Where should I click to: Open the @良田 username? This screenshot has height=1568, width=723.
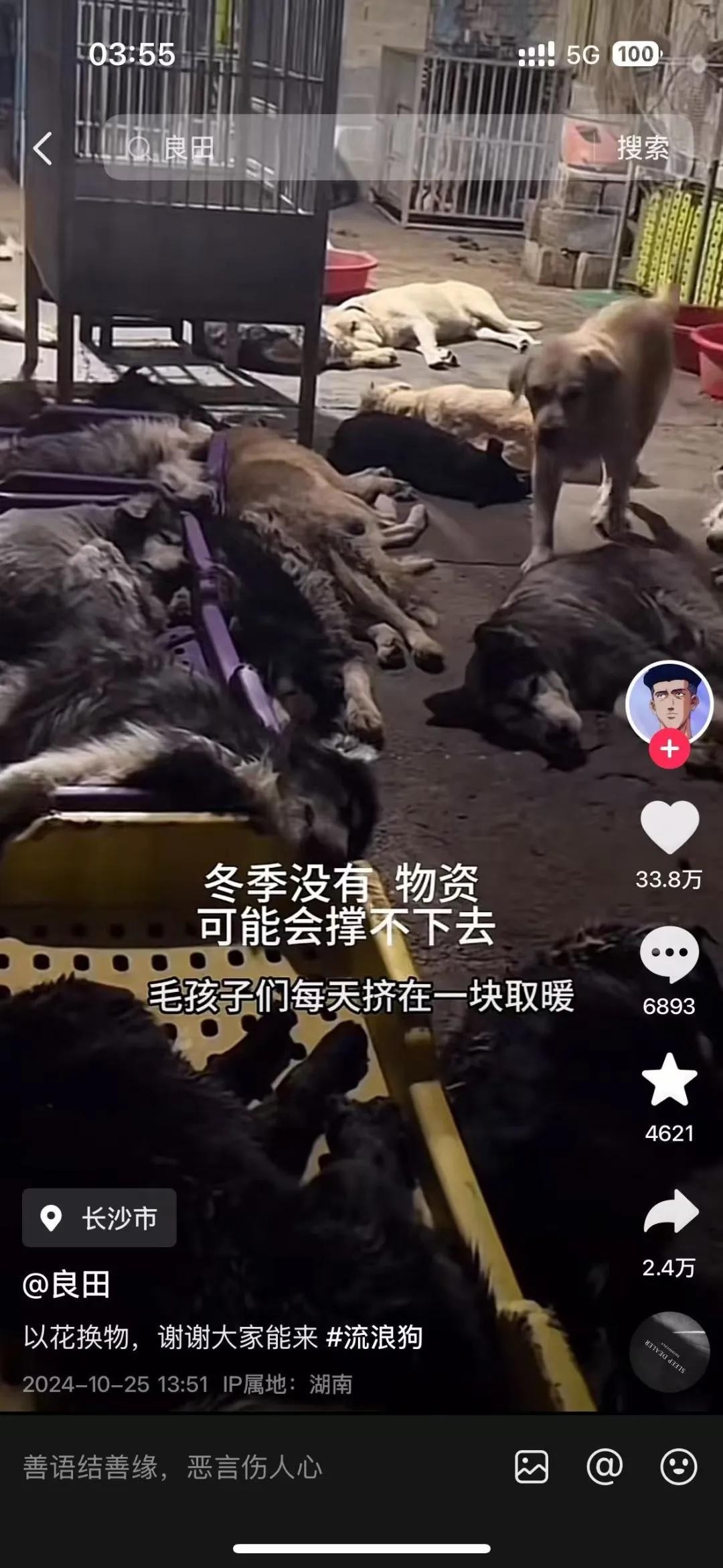point(66,1285)
